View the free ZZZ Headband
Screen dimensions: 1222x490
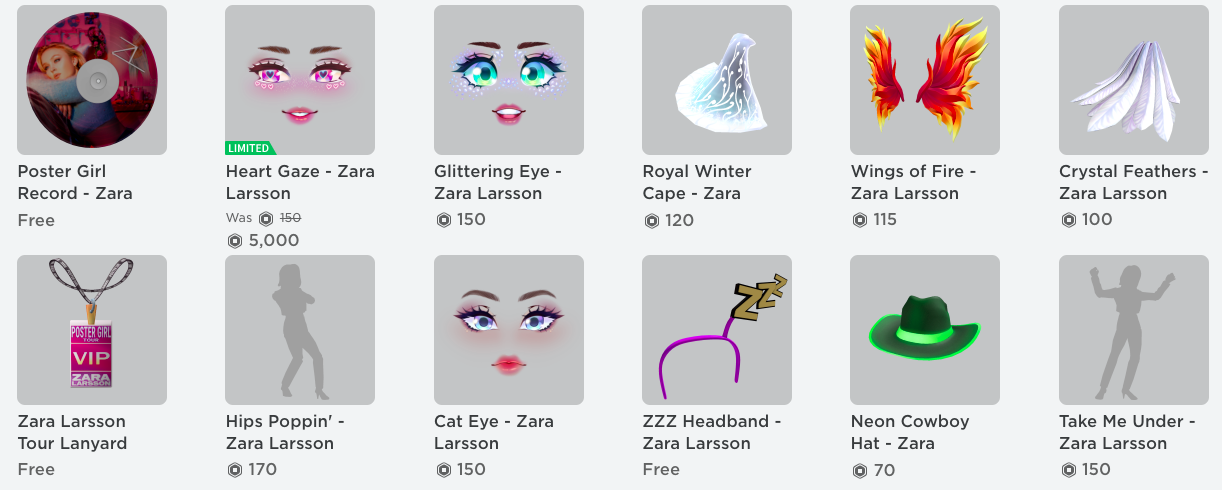pos(717,330)
